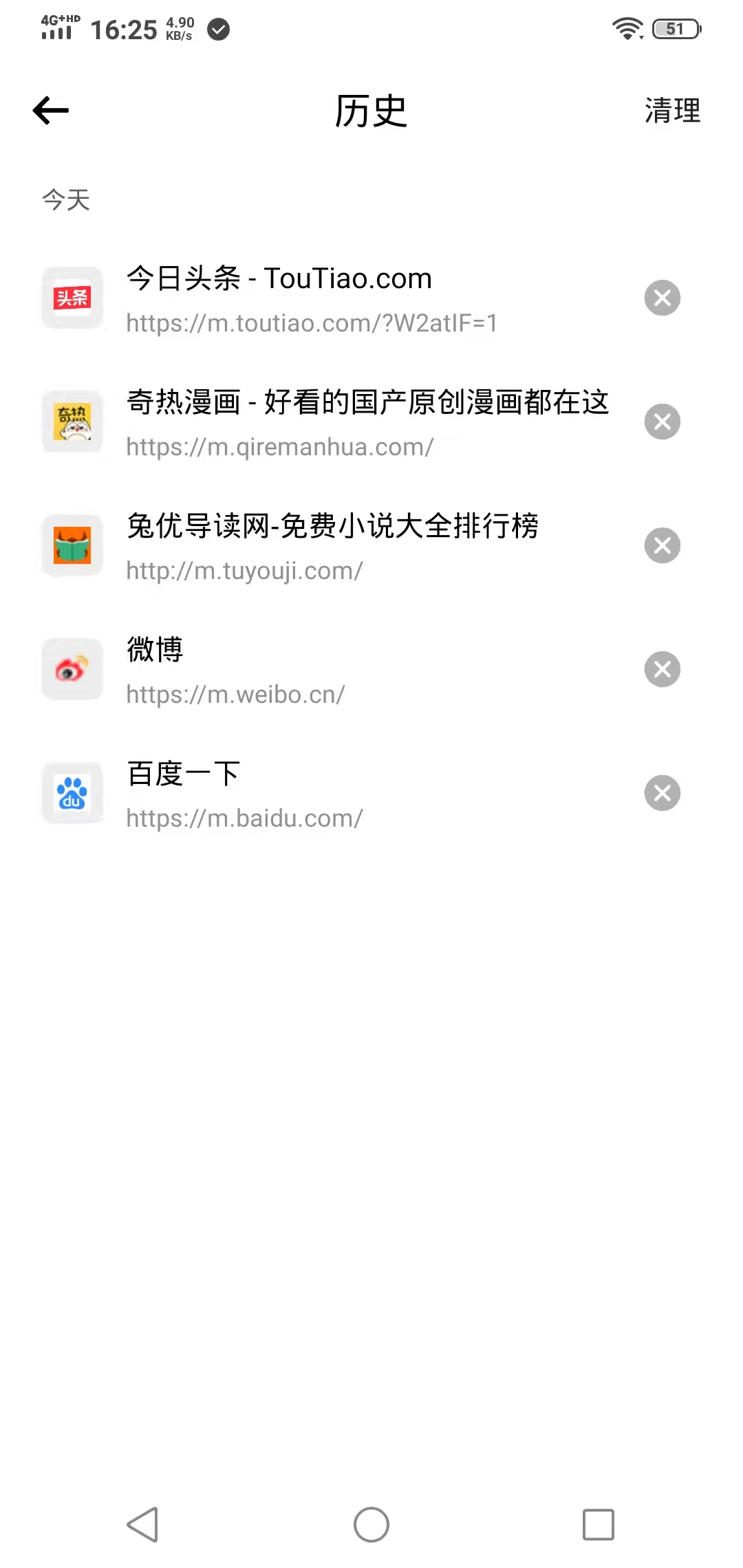Select the 今天 section header
Image resolution: width=743 pixels, height=1568 pixels.
coord(65,199)
